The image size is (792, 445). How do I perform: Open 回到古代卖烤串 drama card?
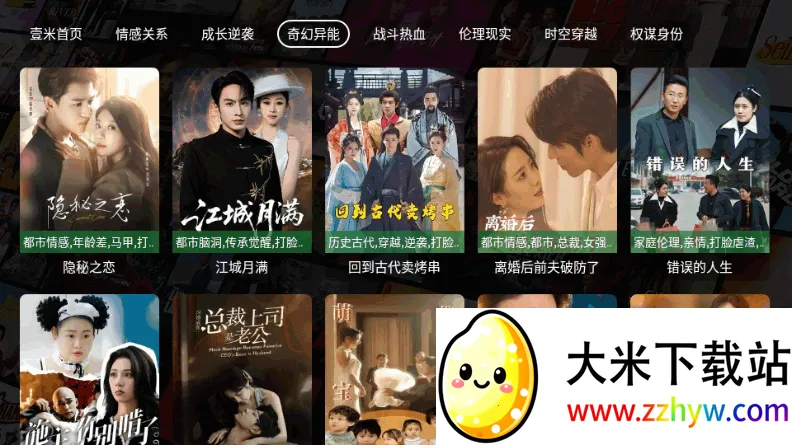(395, 160)
